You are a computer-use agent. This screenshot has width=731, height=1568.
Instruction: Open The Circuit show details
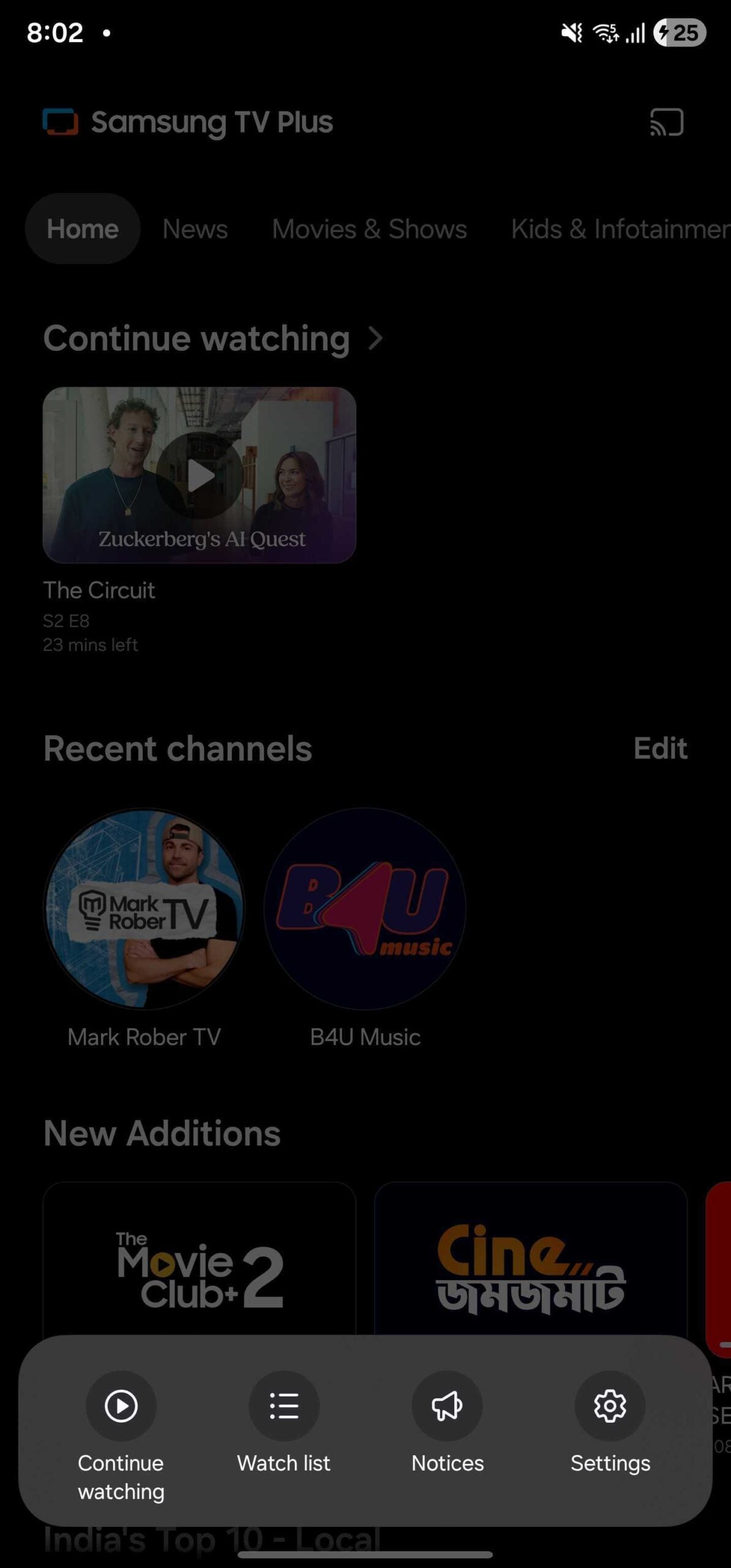(99, 590)
